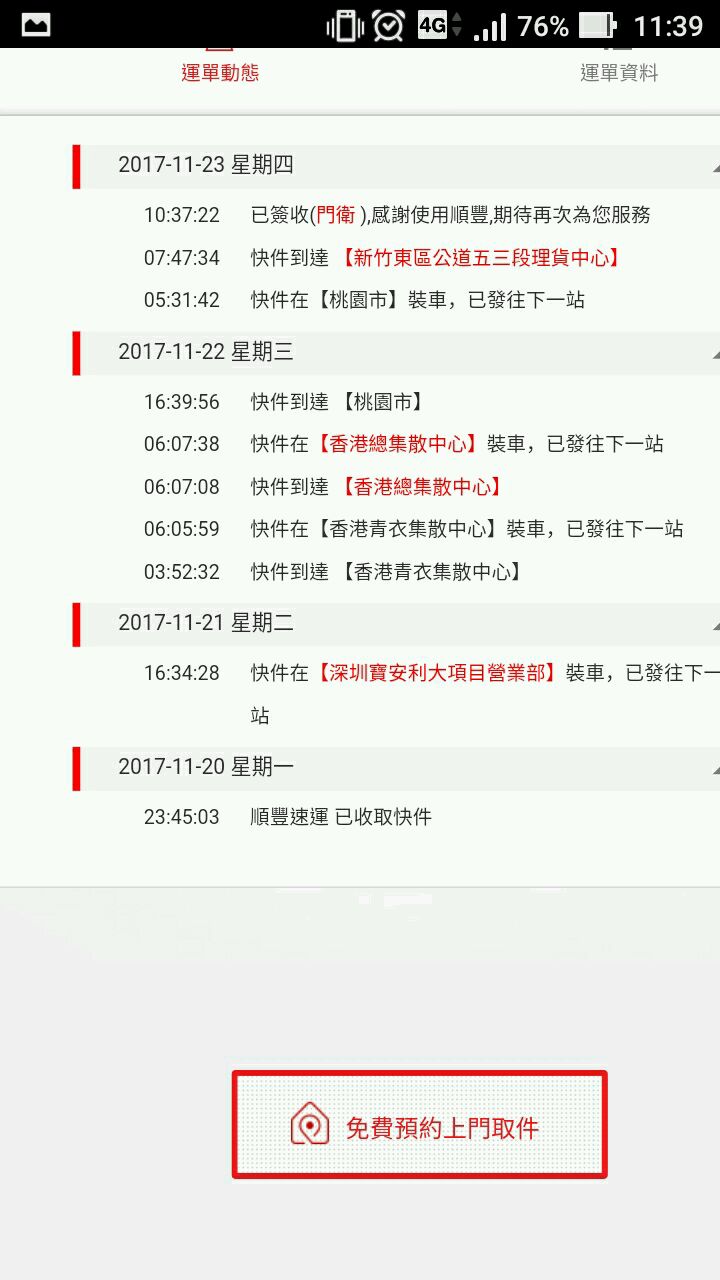The height and width of the screenshot is (1280, 720).
Task: Switch to the 運單動態 tab
Action: 220,70
